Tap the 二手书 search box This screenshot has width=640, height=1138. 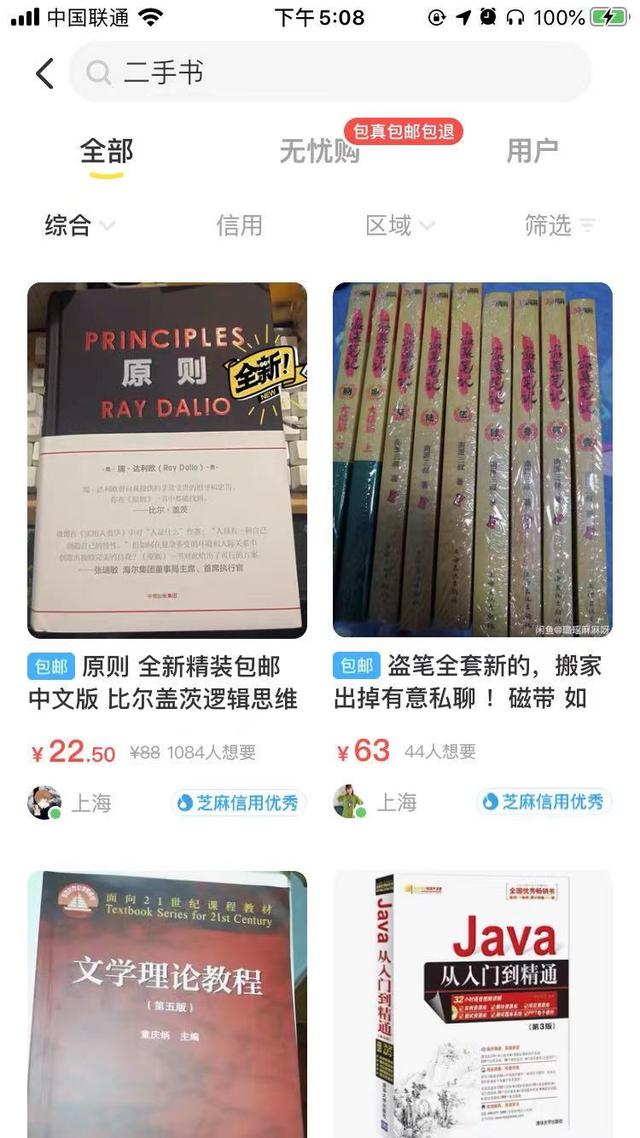click(x=330, y=72)
